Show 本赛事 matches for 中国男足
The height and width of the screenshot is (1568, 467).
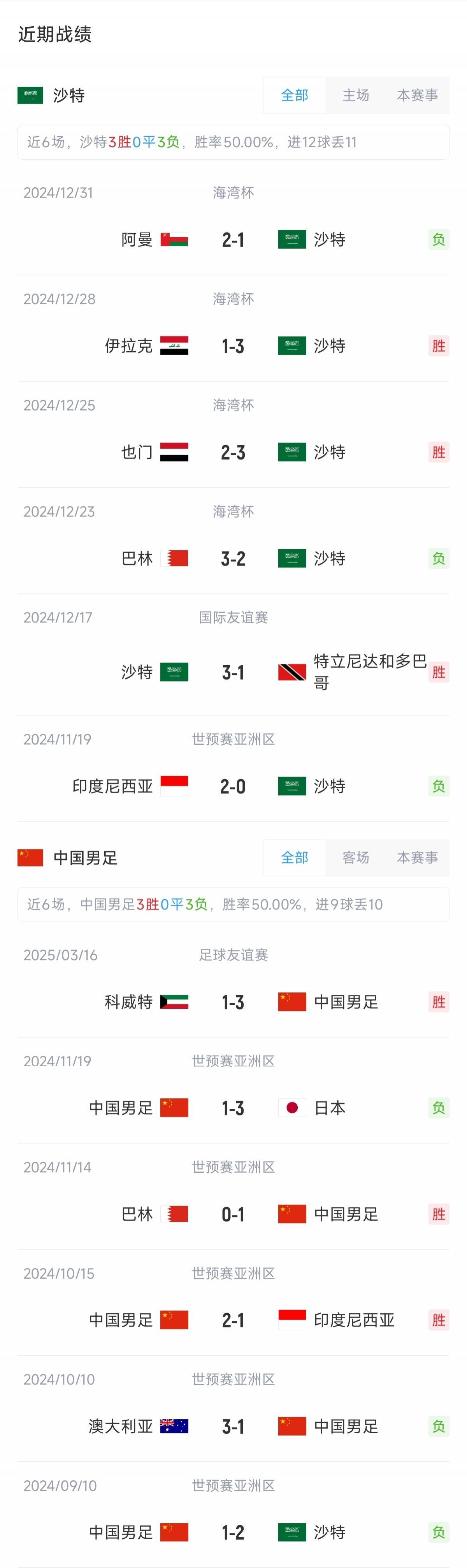click(417, 858)
